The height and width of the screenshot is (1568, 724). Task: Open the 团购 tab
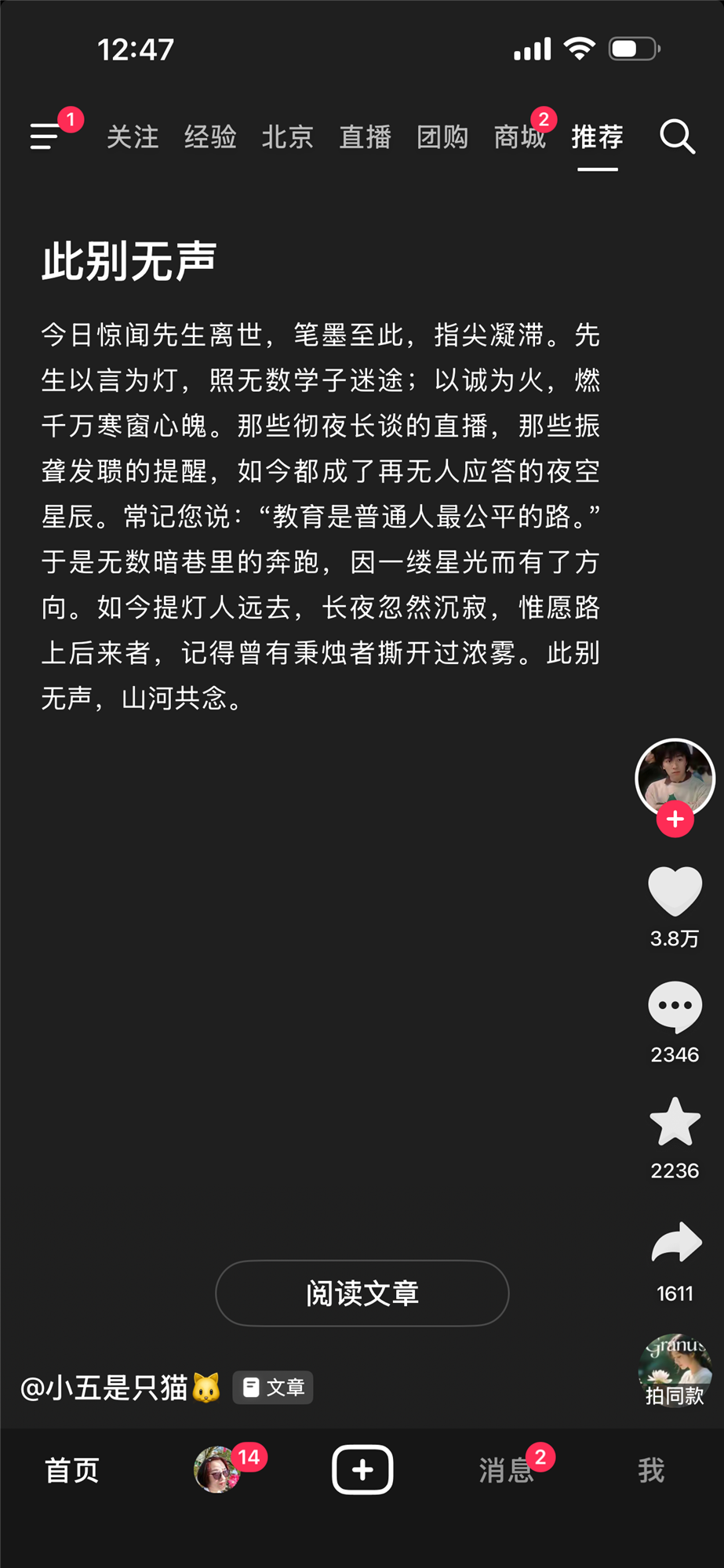(442, 137)
